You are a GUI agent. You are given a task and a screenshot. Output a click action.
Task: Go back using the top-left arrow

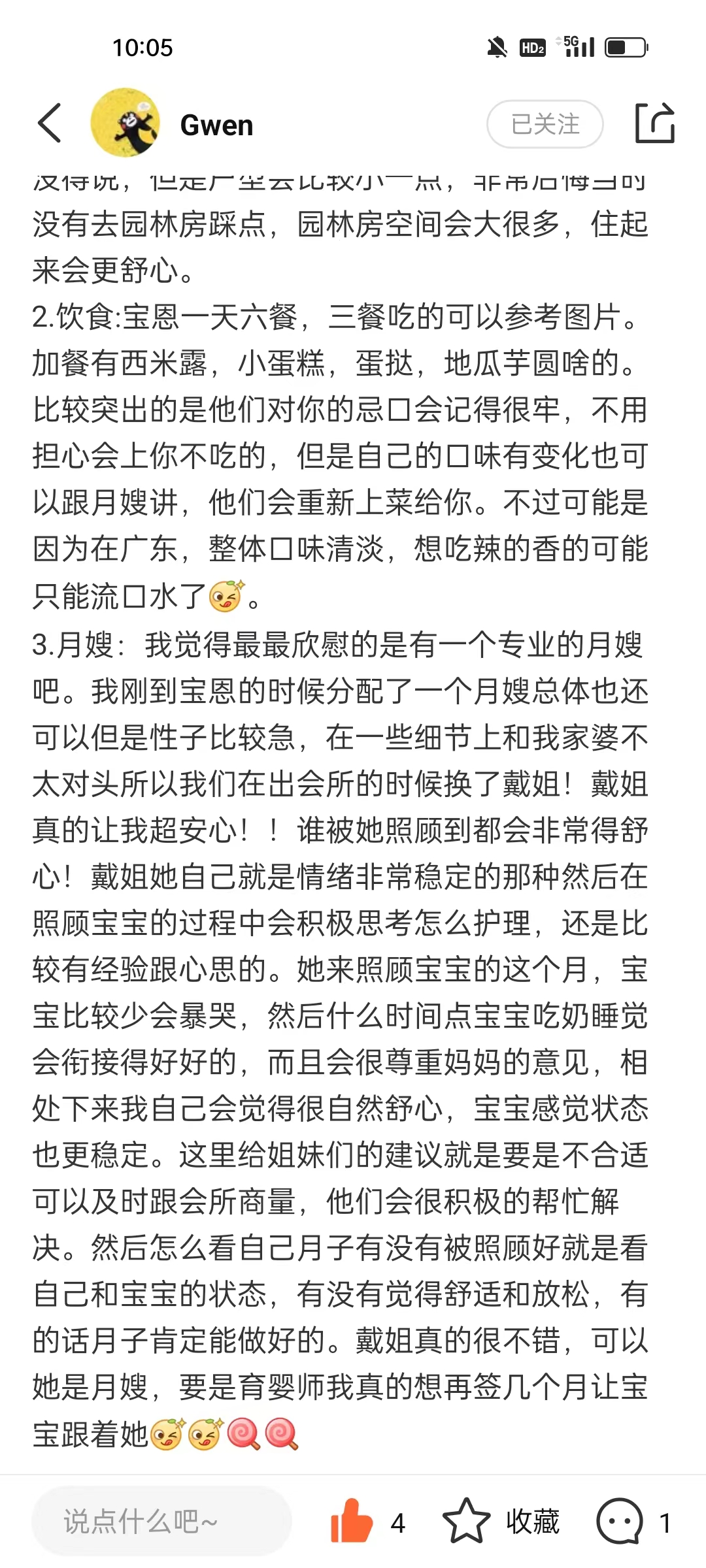49,123
